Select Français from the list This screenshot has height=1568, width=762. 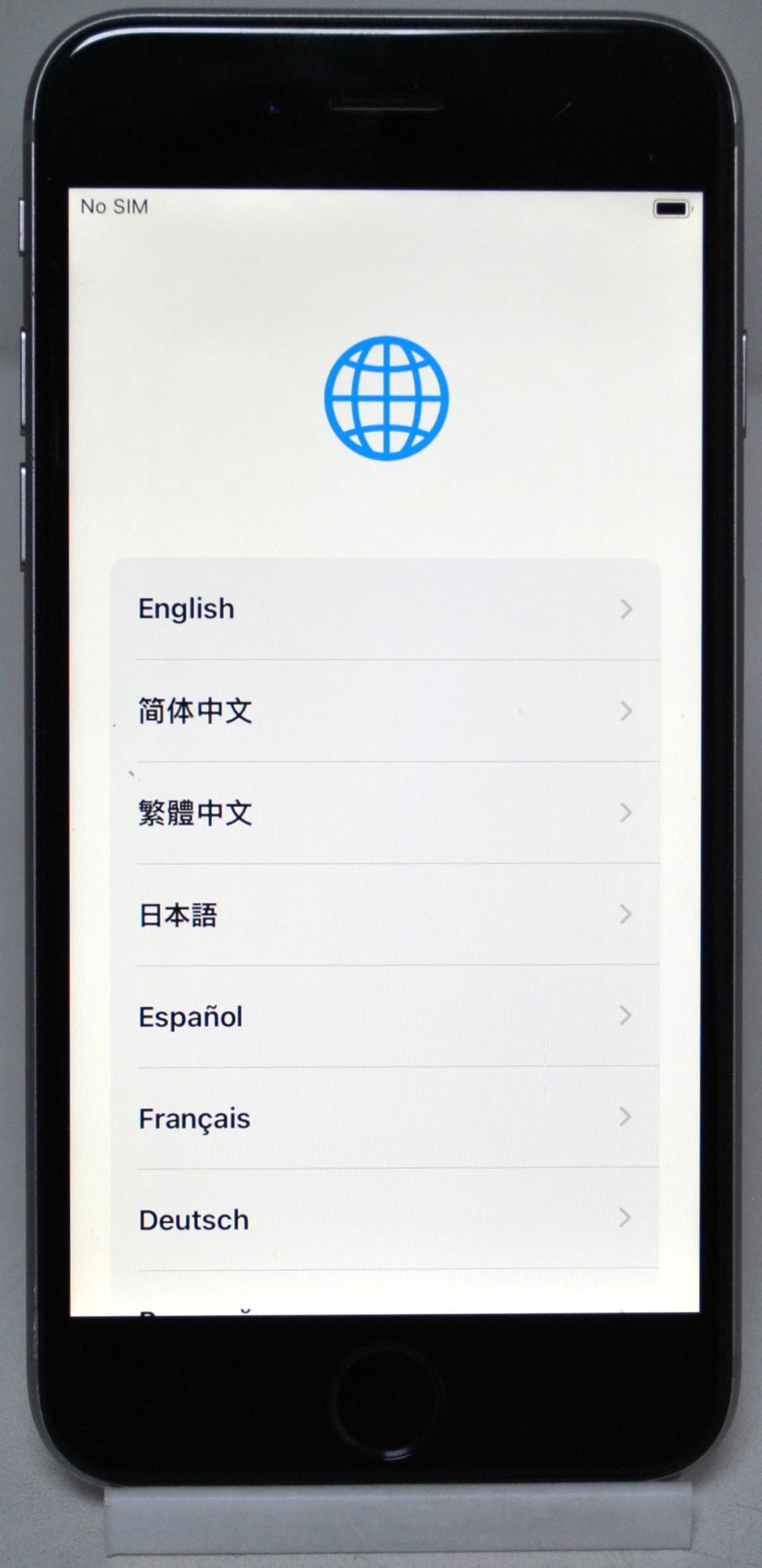(384, 1118)
